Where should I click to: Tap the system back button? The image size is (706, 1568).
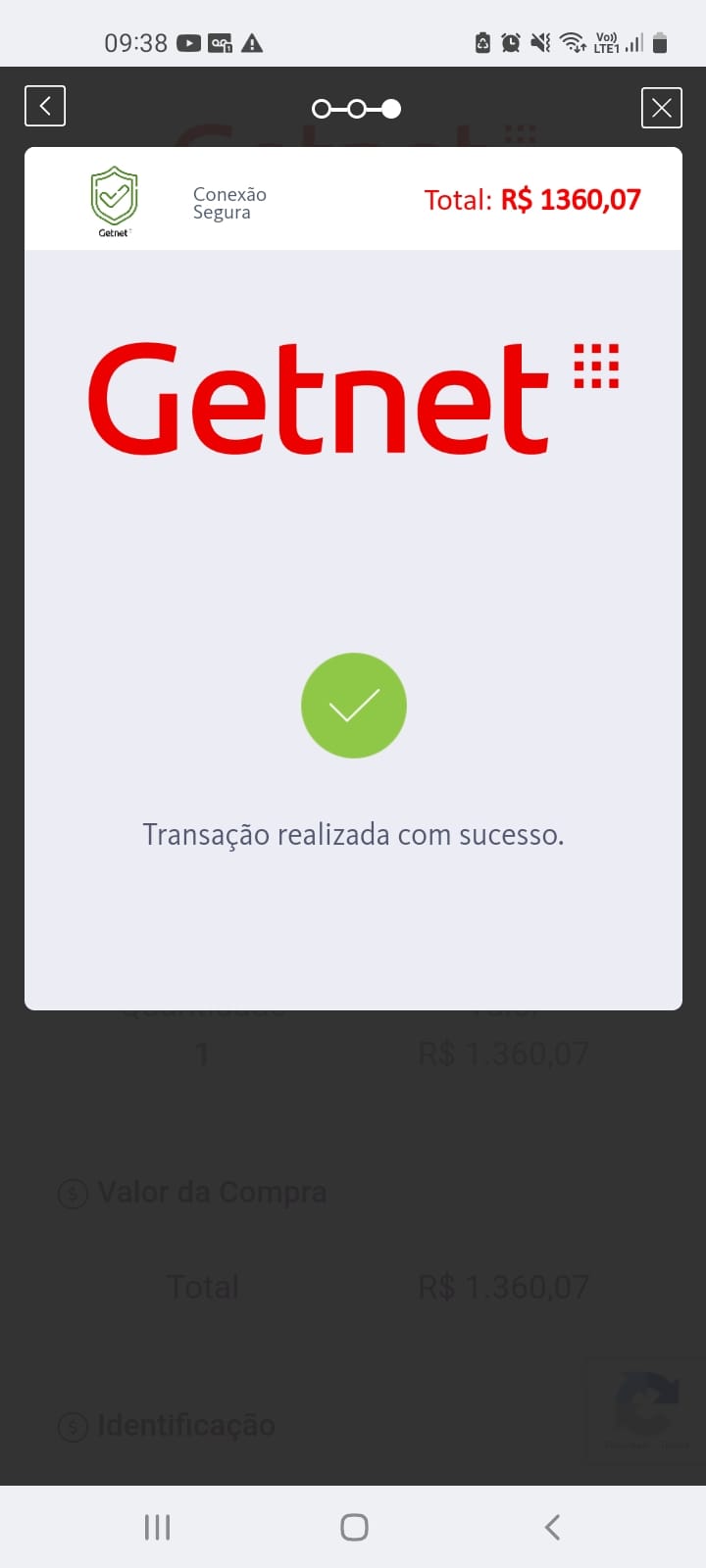coord(552,1527)
